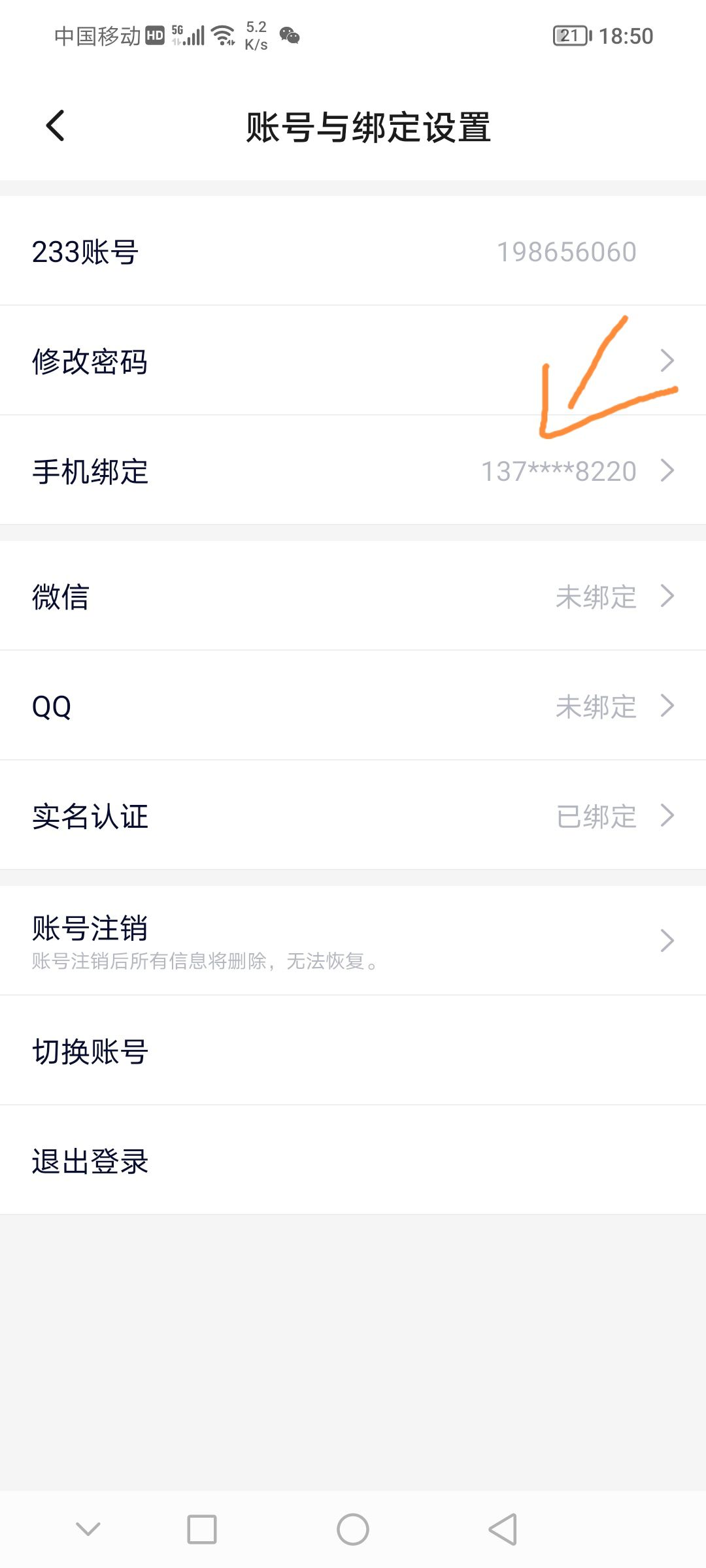Open 账号注销 to delete account
This screenshot has height=1568, width=706.
[x=353, y=941]
